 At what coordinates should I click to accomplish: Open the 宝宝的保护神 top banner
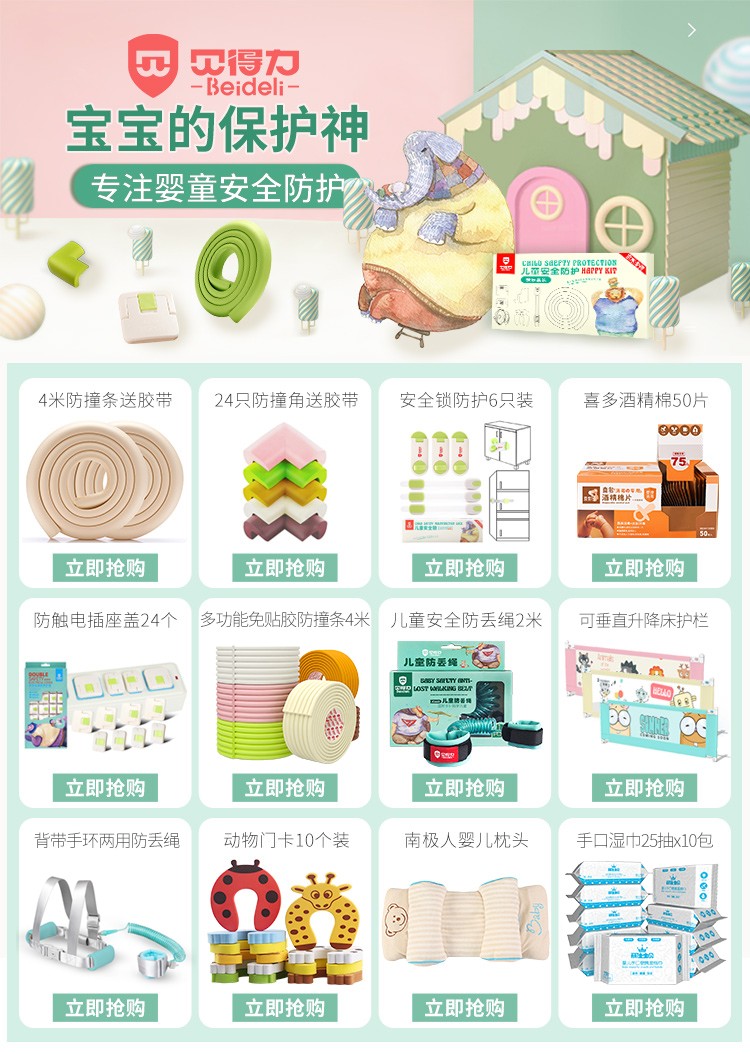tap(375, 180)
